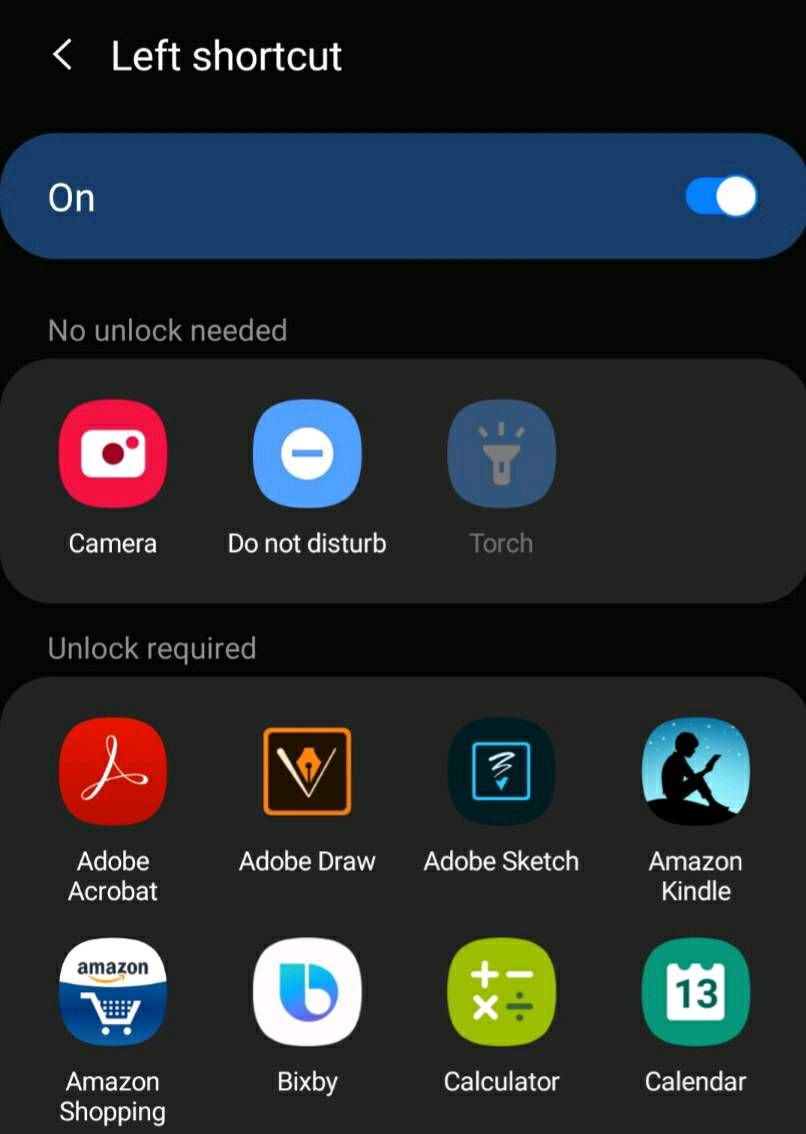Tap the On label in the blue banner
The image size is (806, 1134).
[x=70, y=197]
